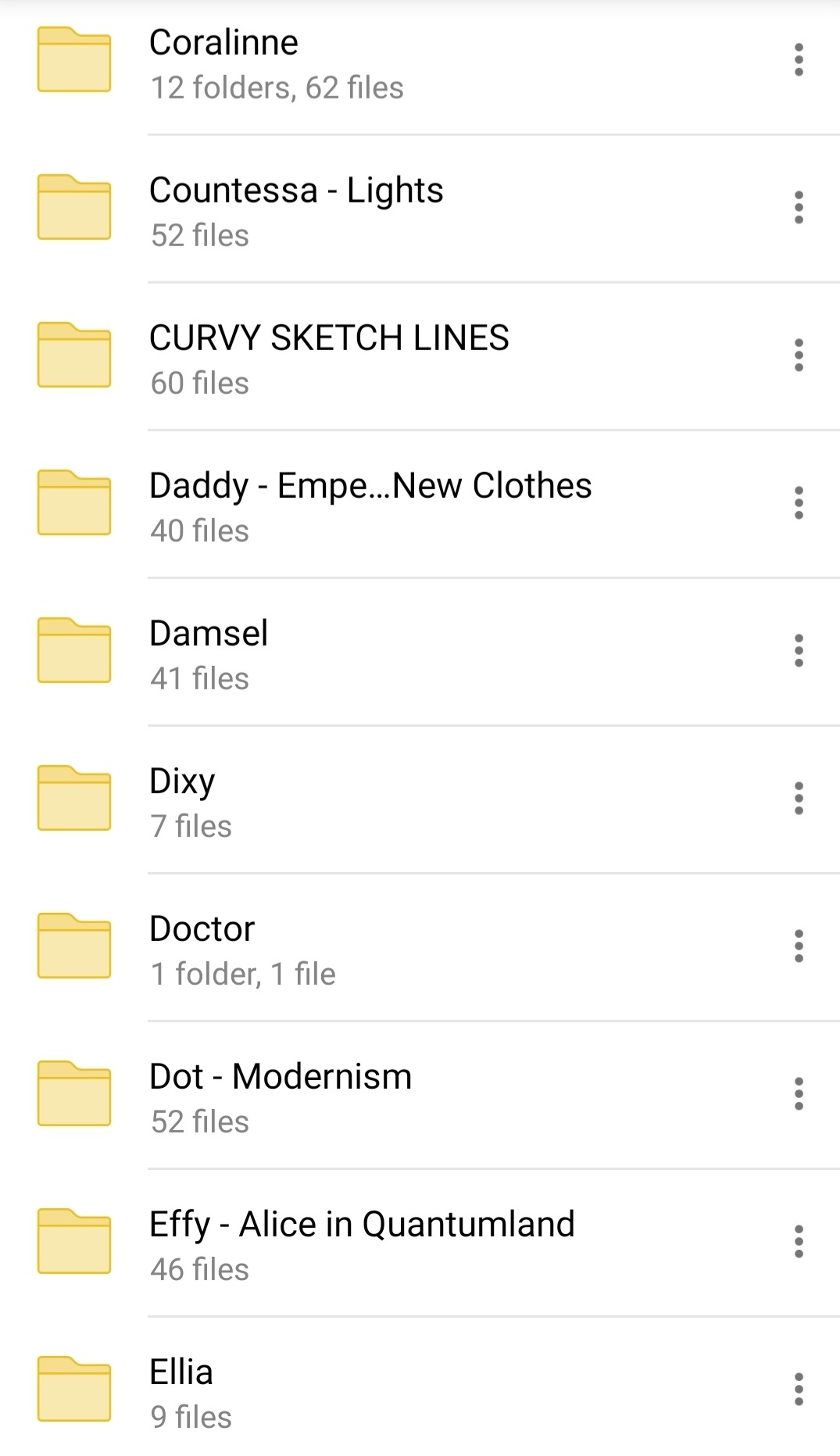Show options for Countessa - Lights
Viewport: 840px width, 1456px height.
coord(798,208)
